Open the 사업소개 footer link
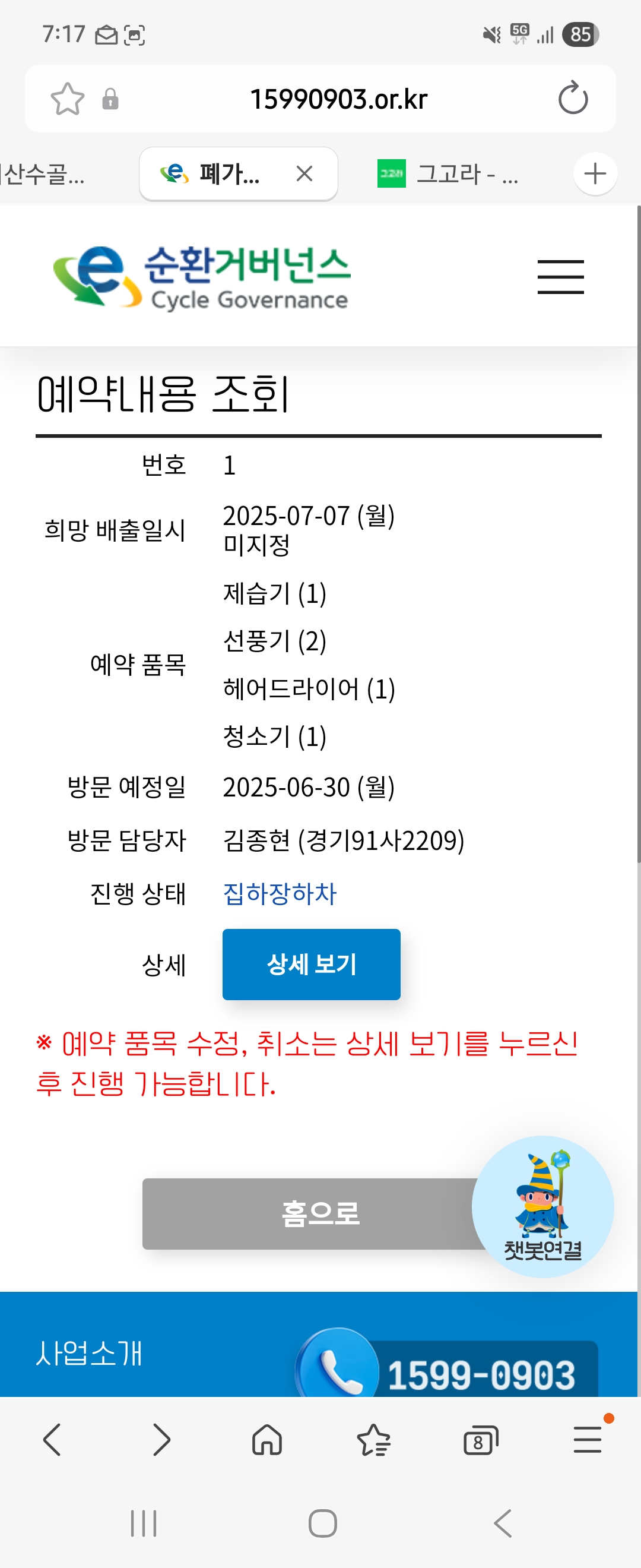 tap(89, 1353)
